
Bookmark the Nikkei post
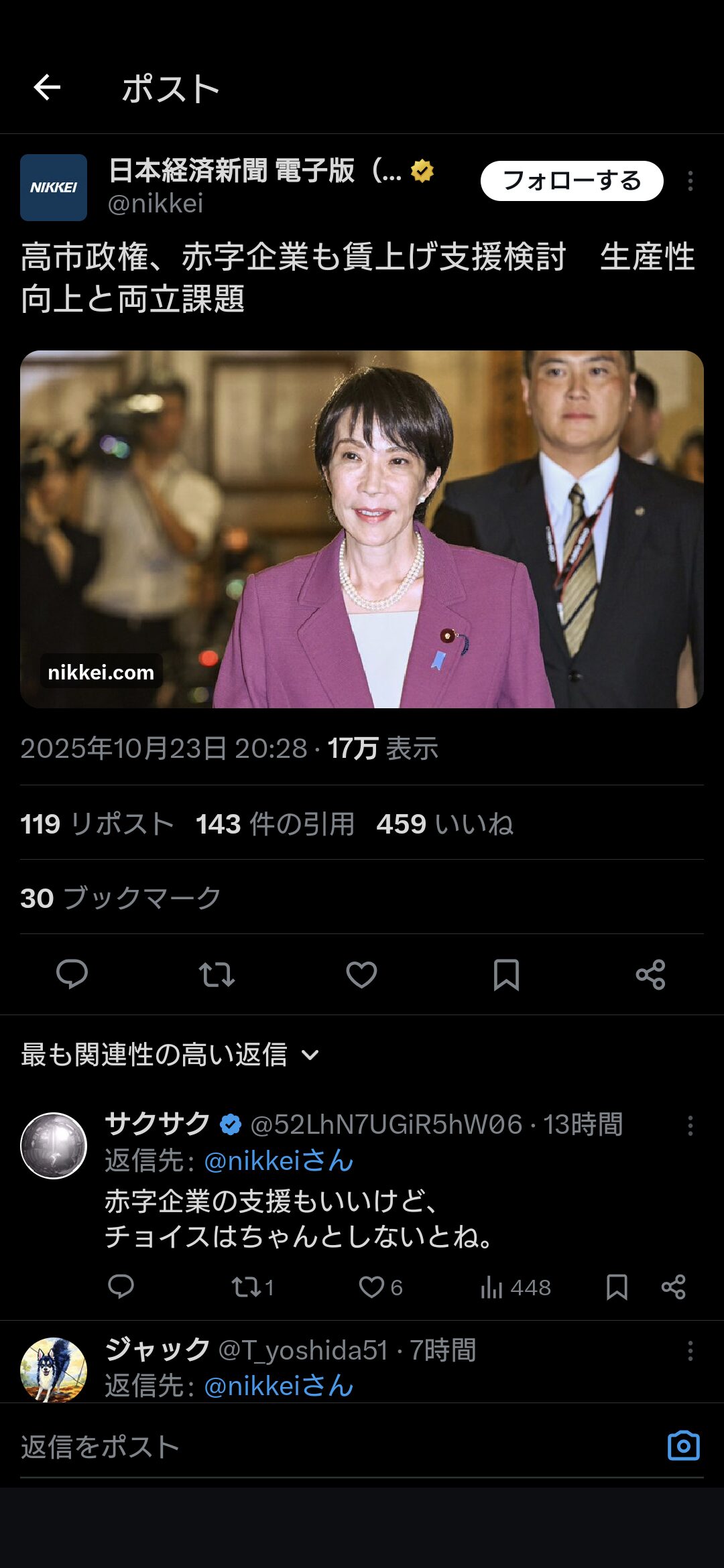coord(506,974)
